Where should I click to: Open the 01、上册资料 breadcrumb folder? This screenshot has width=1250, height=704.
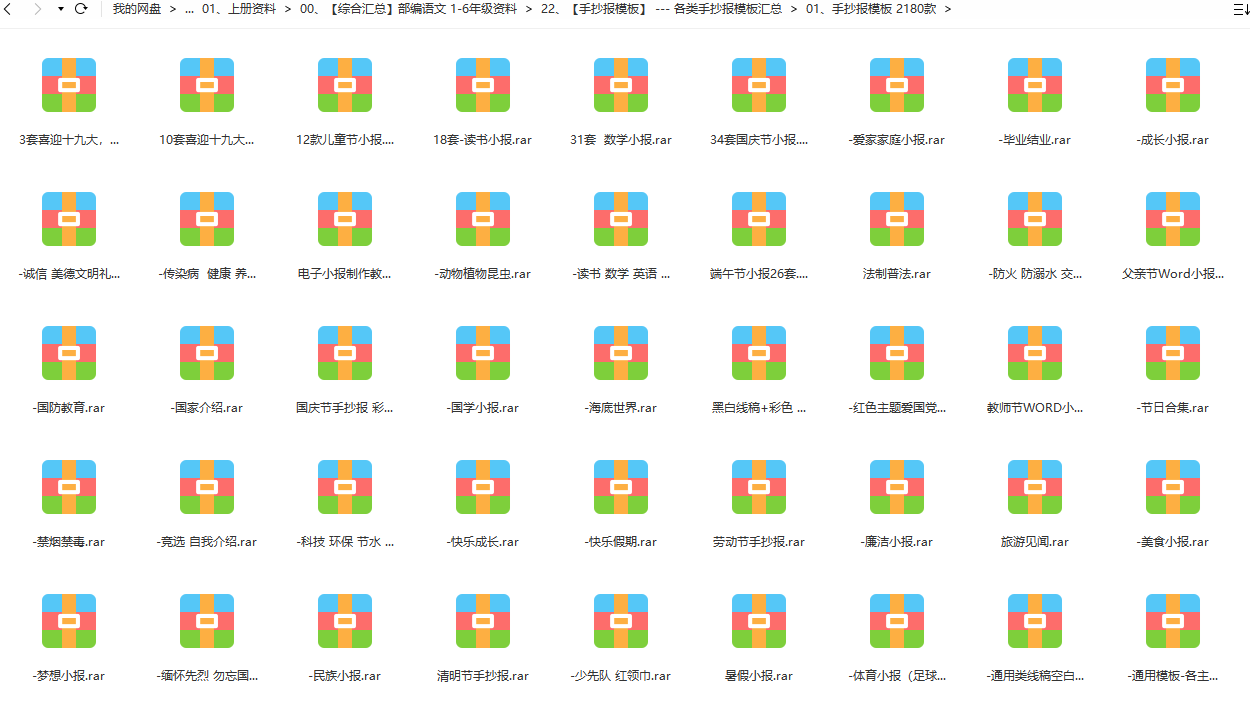(238, 9)
